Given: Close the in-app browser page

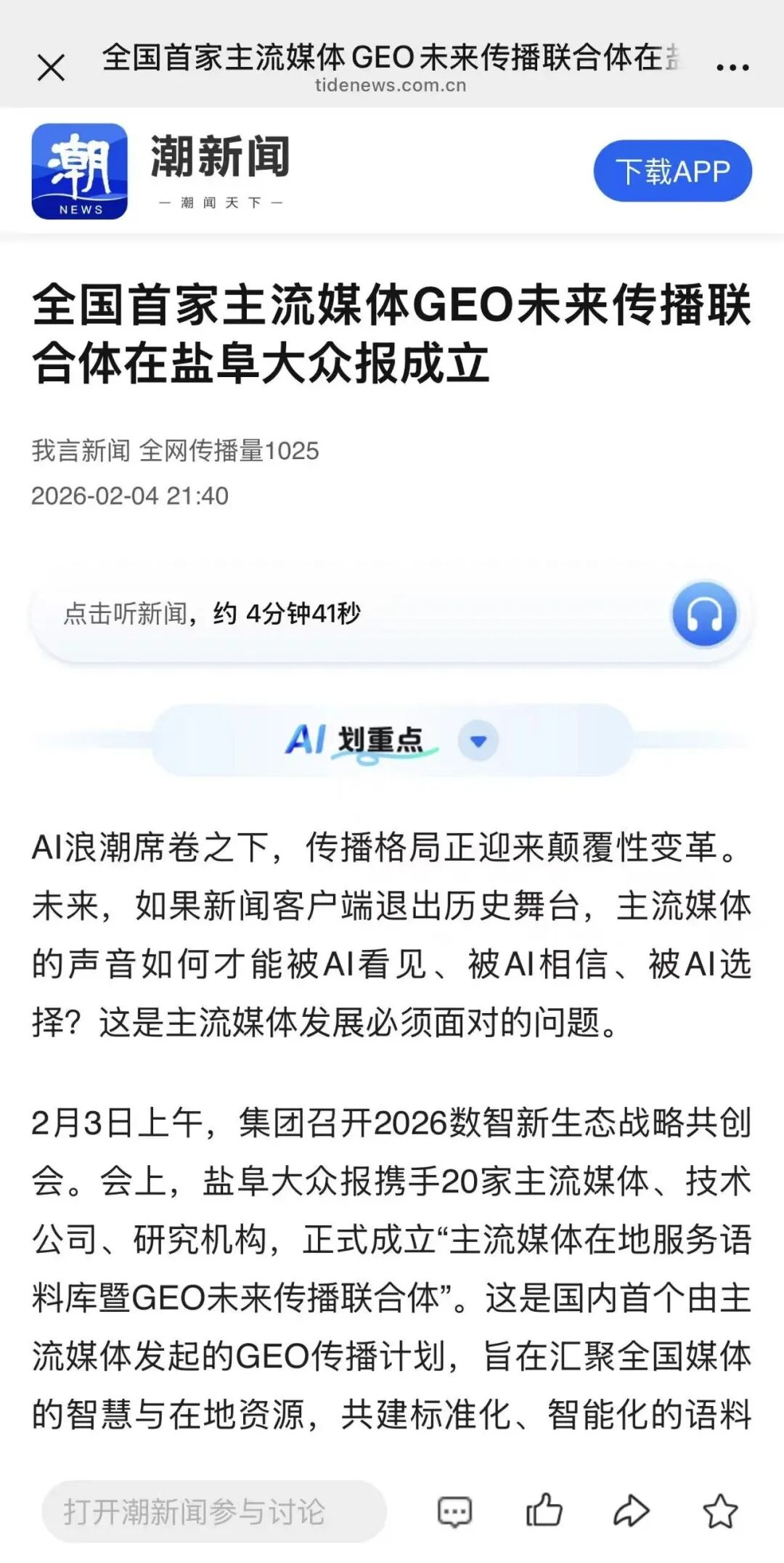Looking at the screenshot, I should (51, 68).
